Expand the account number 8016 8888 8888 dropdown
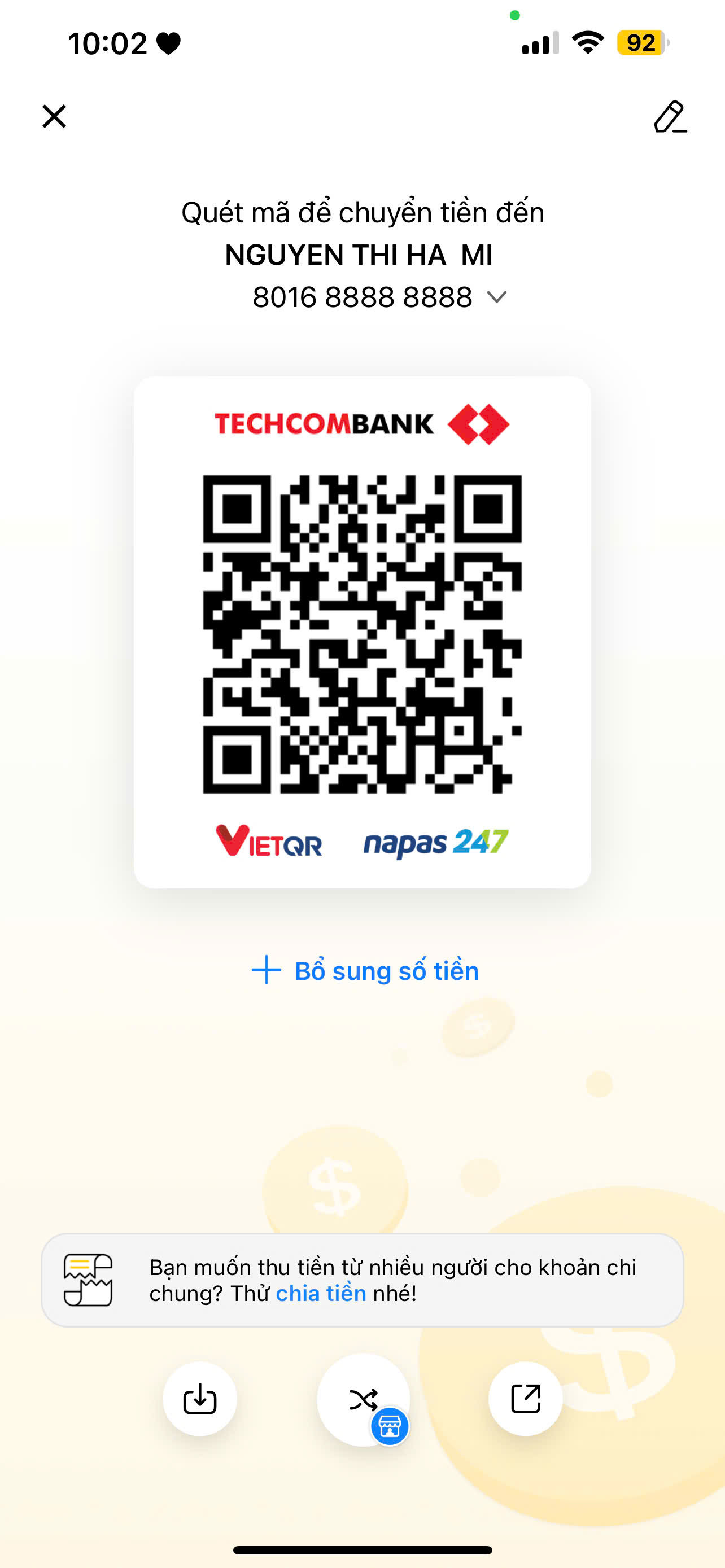Viewport: 725px width, 1568px height. point(497,297)
